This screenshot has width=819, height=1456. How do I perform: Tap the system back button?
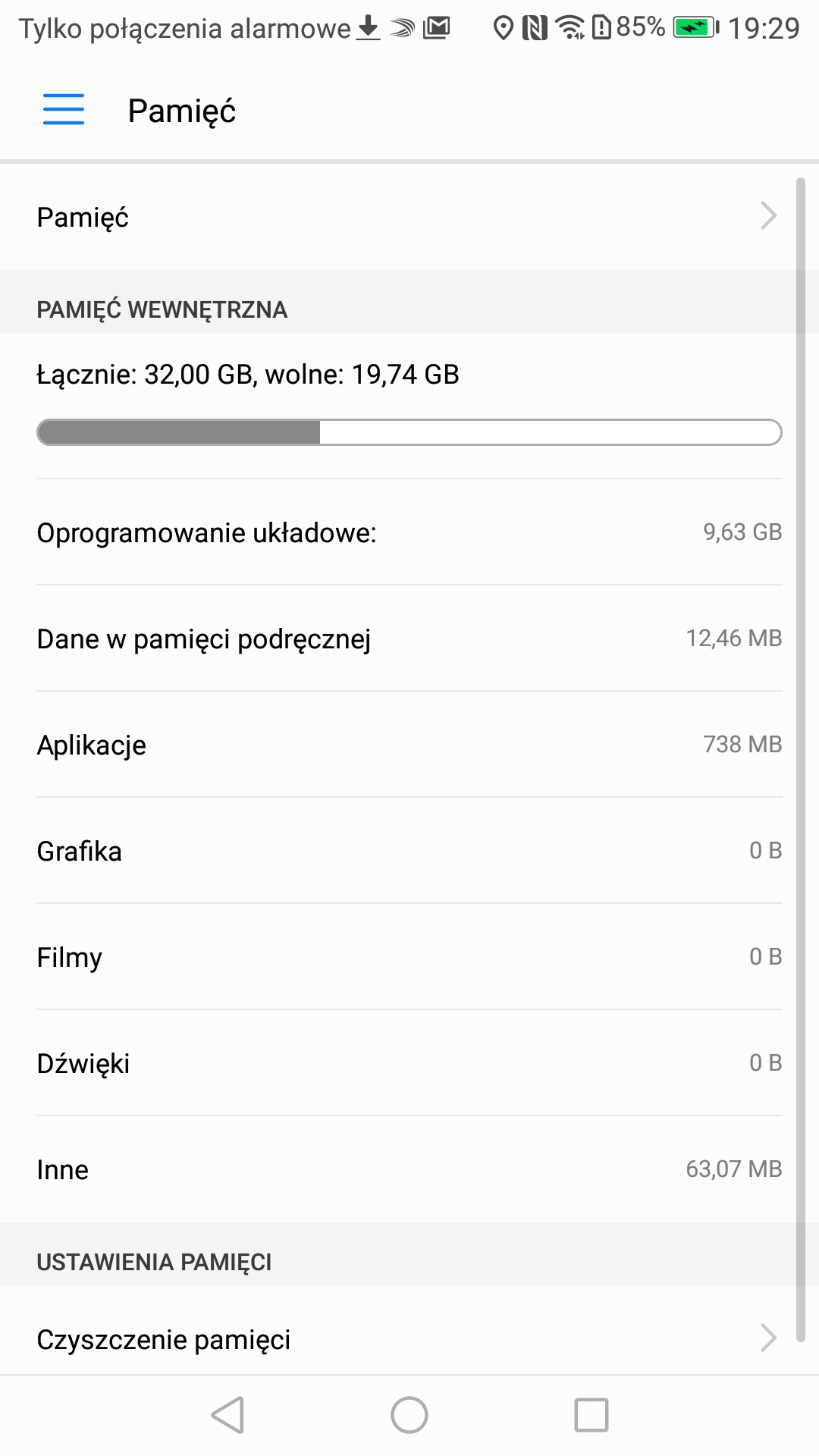click(x=227, y=1415)
